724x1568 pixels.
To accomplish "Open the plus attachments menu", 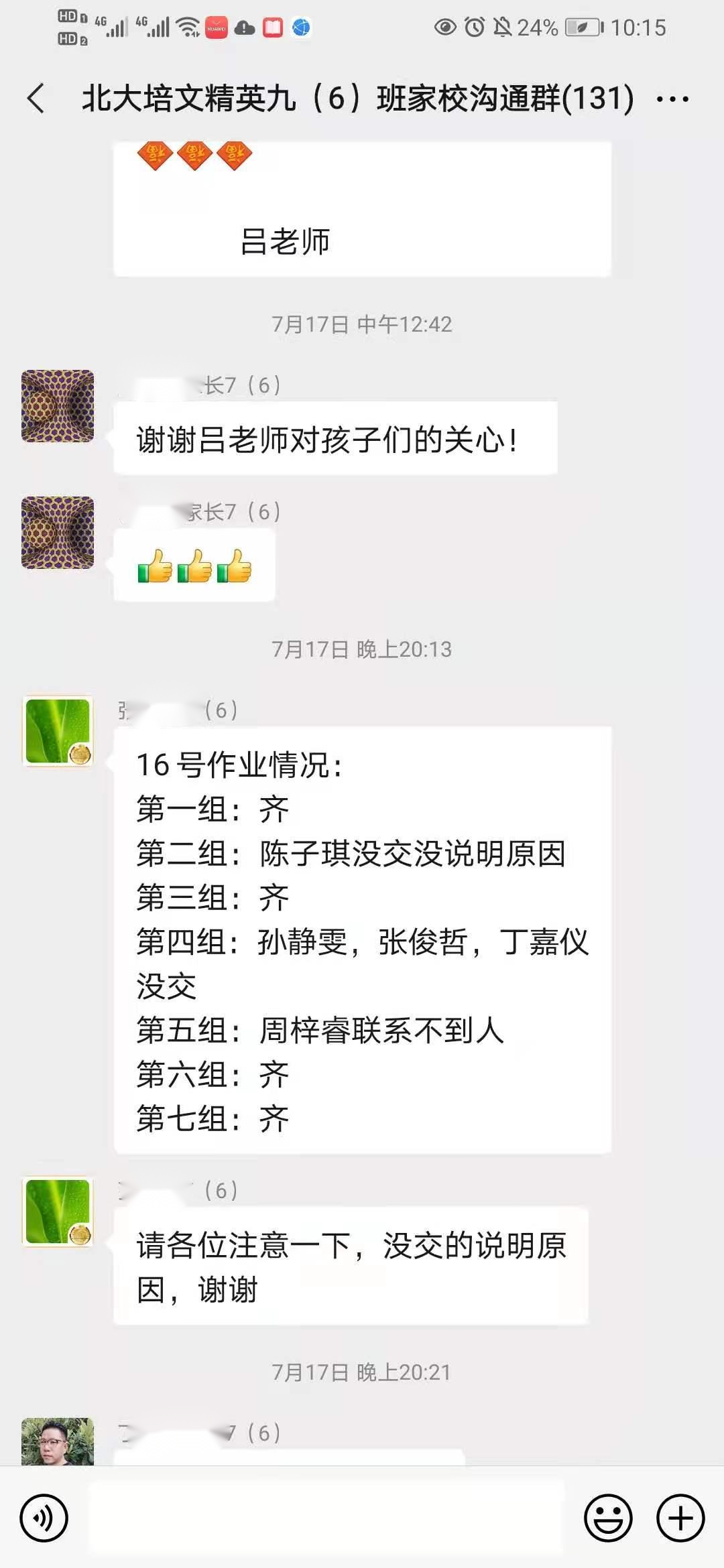I will coord(680,1518).
